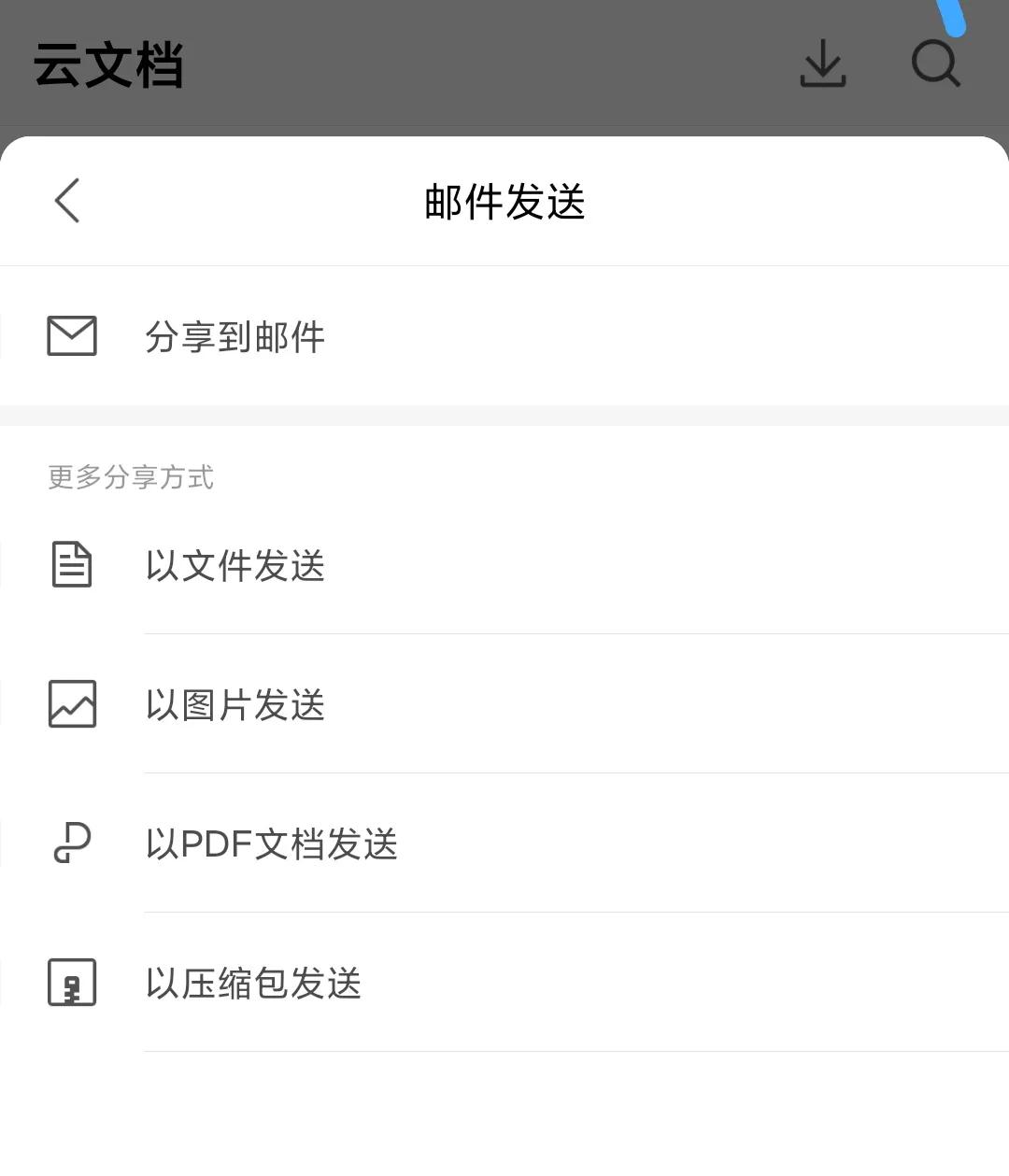This screenshot has height=1176, width=1009.
Task: Tap the 云文档 title in the top bar
Action: click(108, 64)
